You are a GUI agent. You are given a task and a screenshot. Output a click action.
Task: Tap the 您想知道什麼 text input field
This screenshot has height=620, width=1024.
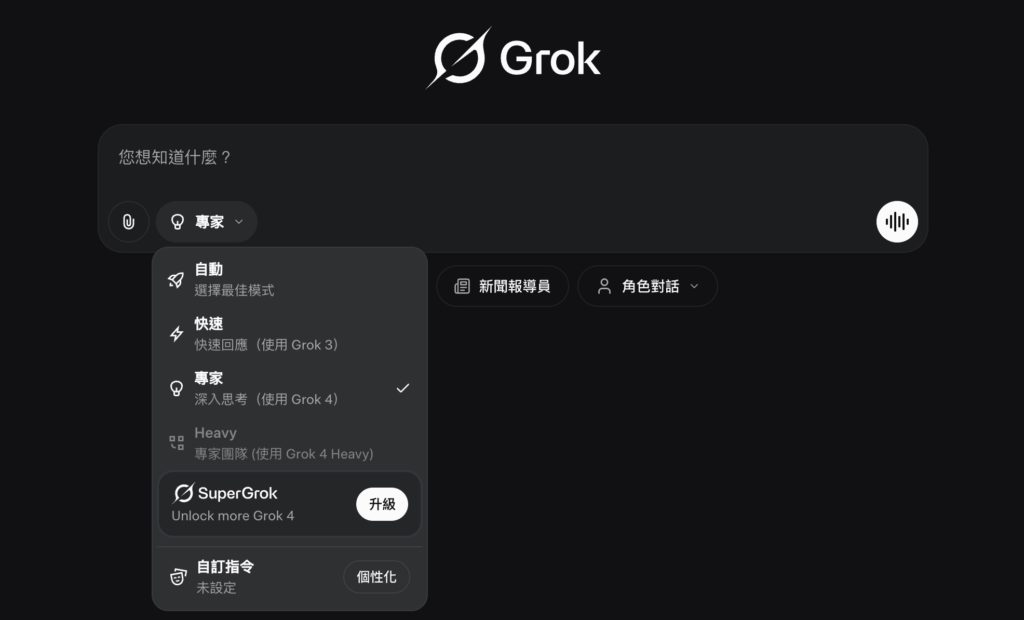(500, 158)
